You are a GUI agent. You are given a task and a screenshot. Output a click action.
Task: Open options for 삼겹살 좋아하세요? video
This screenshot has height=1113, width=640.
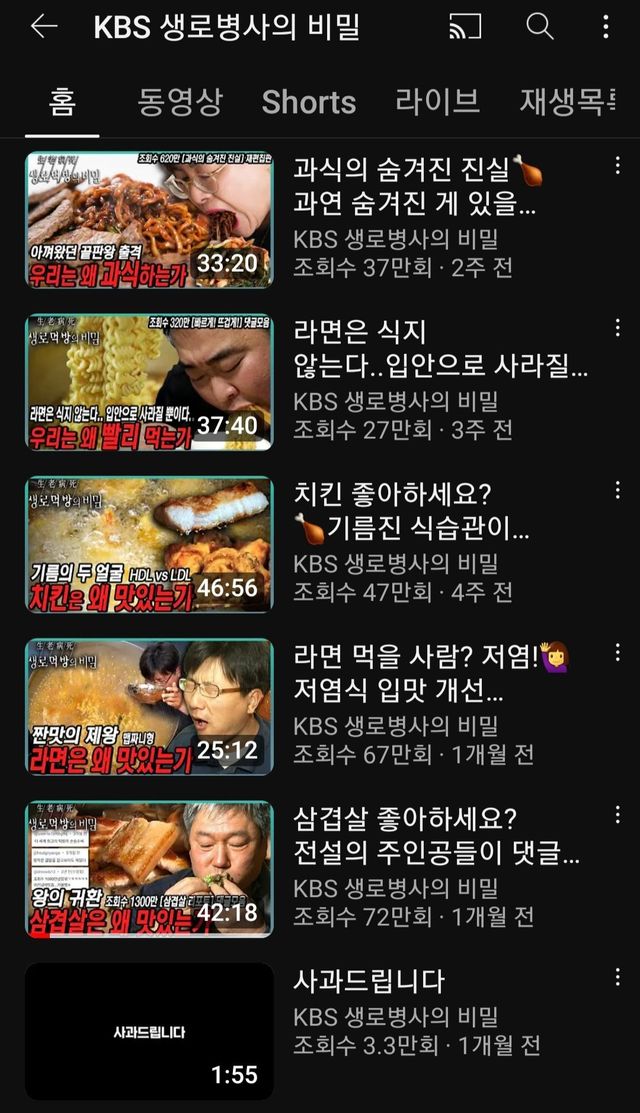(617, 814)
